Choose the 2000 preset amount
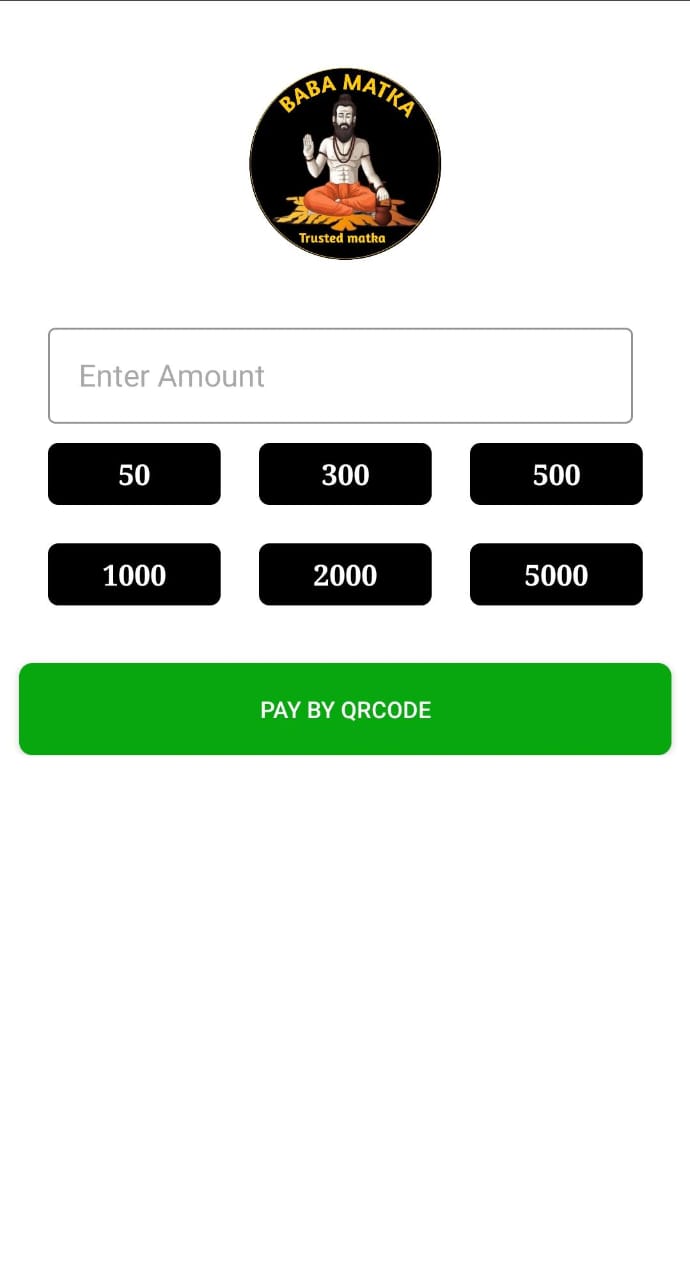Screen dimensions: 690x1280 coord(345,575)
